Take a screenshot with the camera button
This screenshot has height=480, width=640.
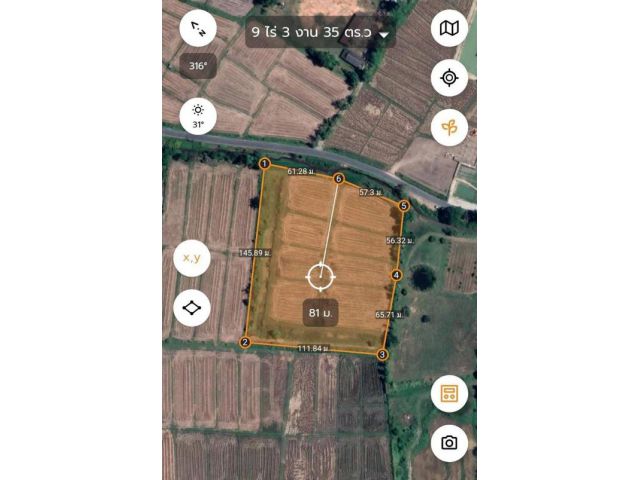pyautogui.click(x=449, y=442)
